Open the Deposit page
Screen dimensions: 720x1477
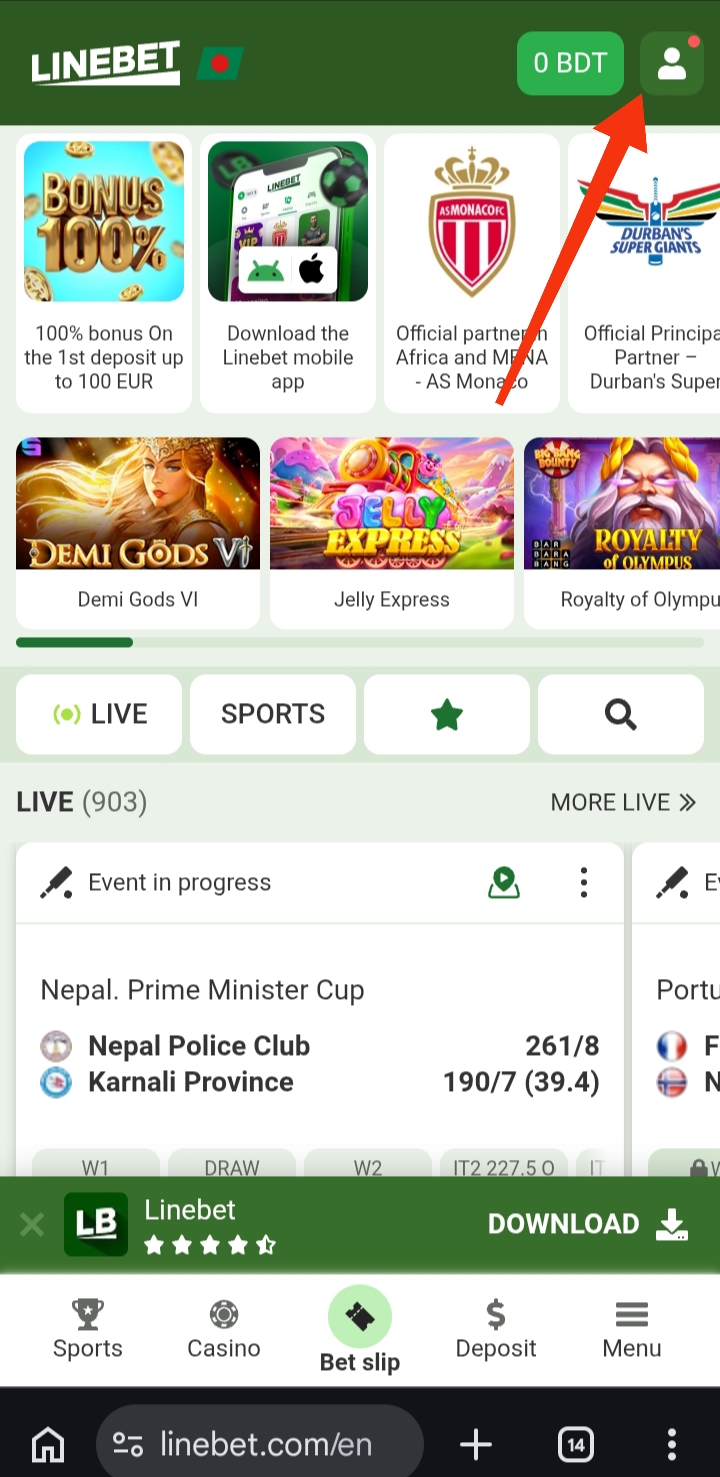496,1329
